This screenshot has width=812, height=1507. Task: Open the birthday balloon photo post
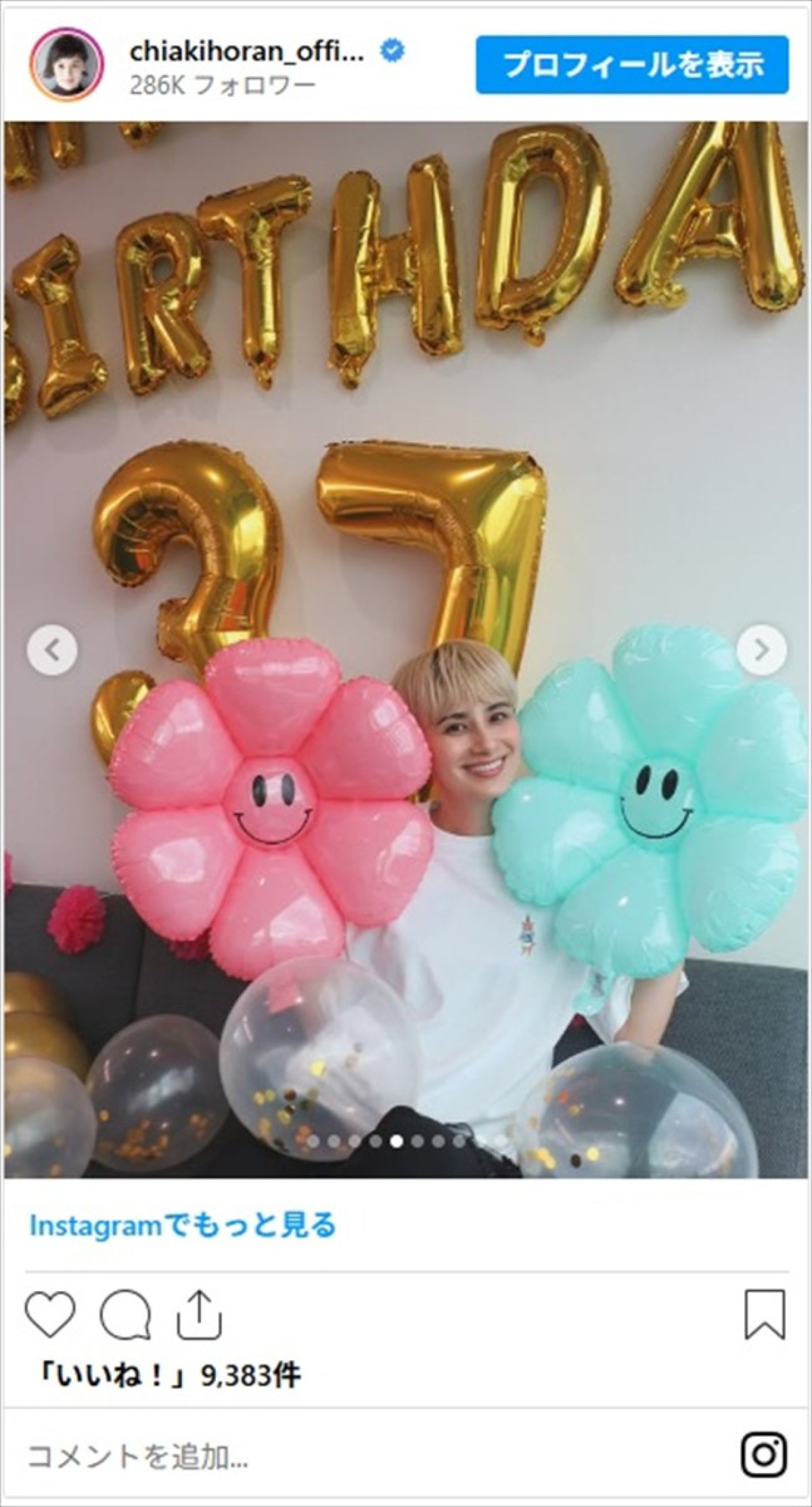coord(406,650)
